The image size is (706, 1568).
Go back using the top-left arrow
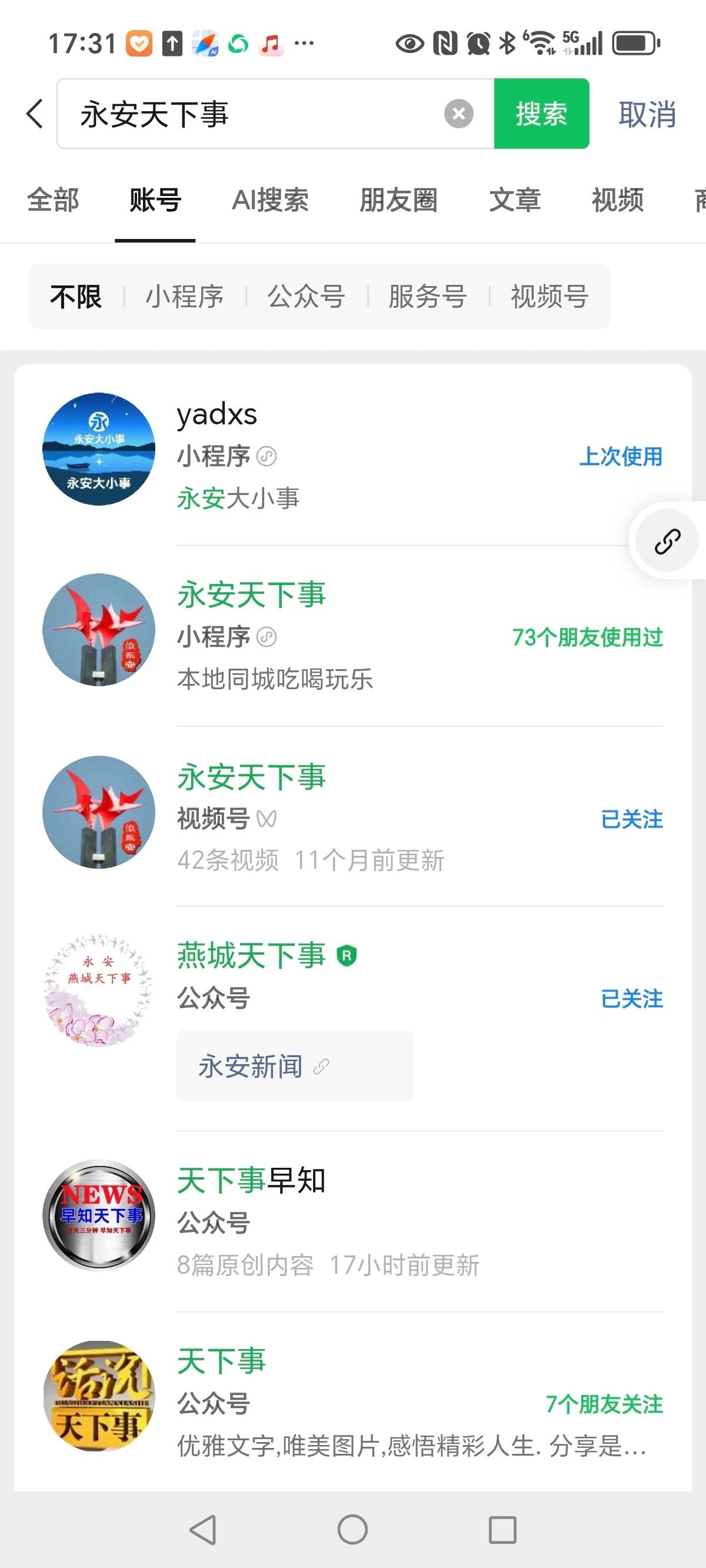35,114
